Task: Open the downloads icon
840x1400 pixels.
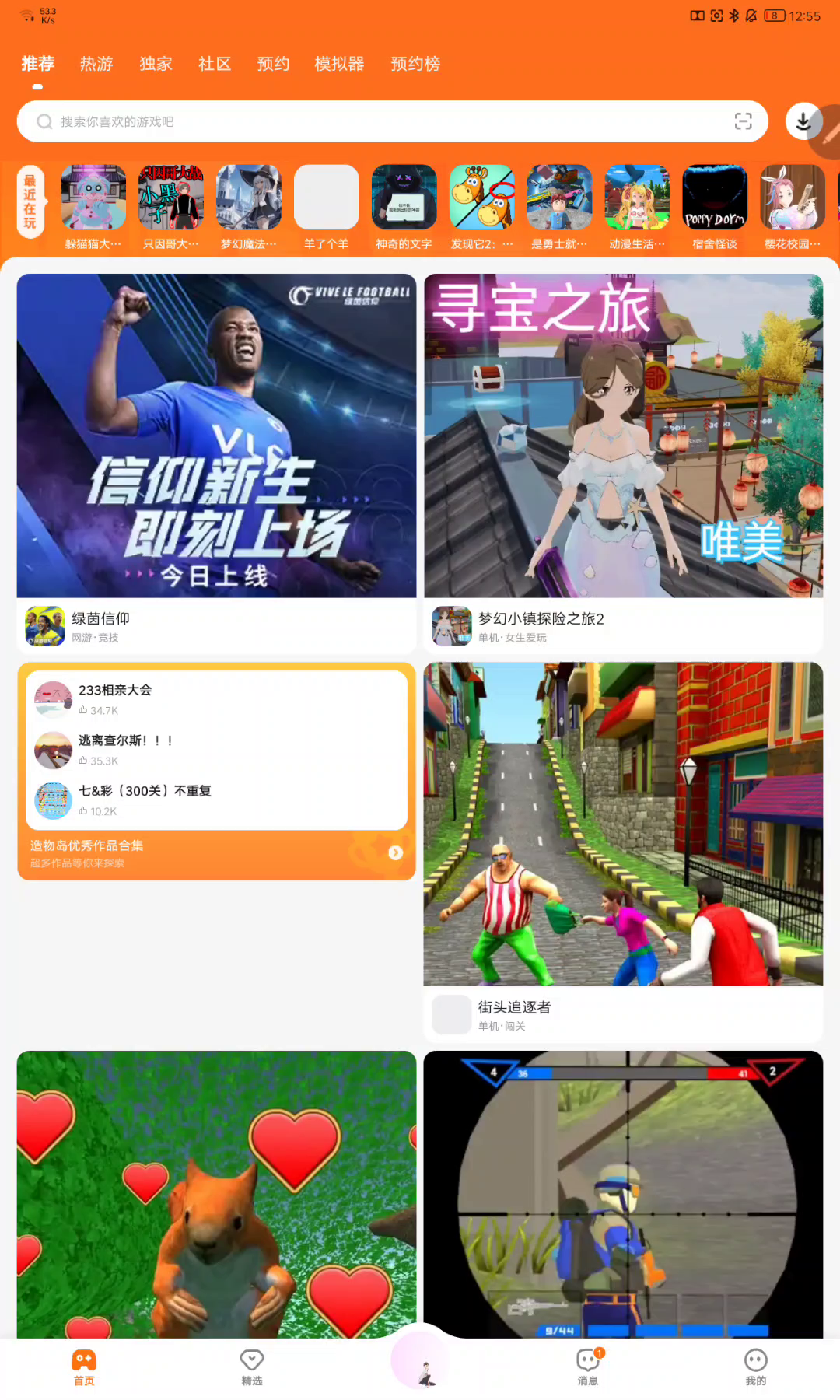Action: click(x=803, y=121)
